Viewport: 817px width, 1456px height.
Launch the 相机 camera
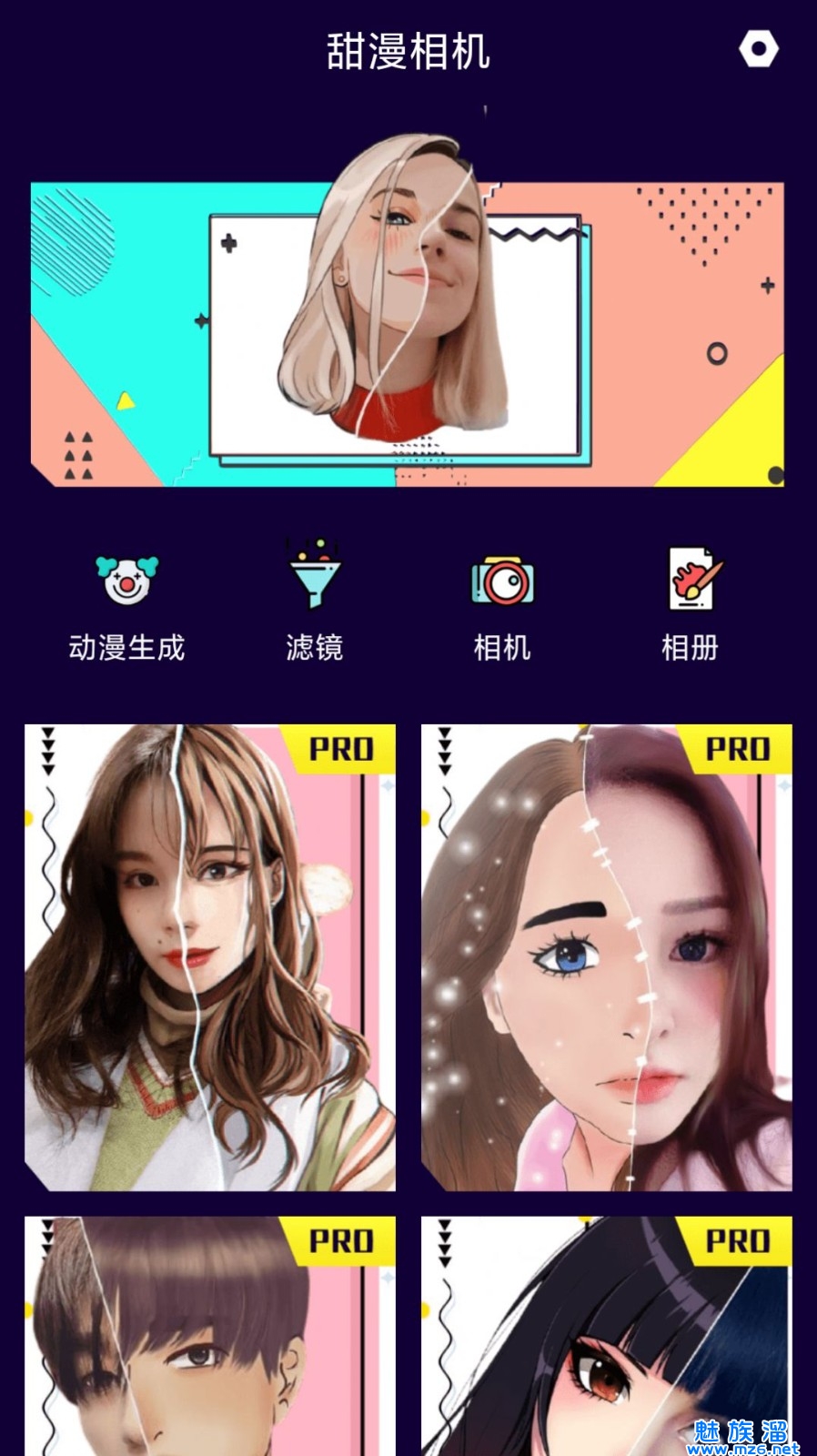(x=502, y=604)
